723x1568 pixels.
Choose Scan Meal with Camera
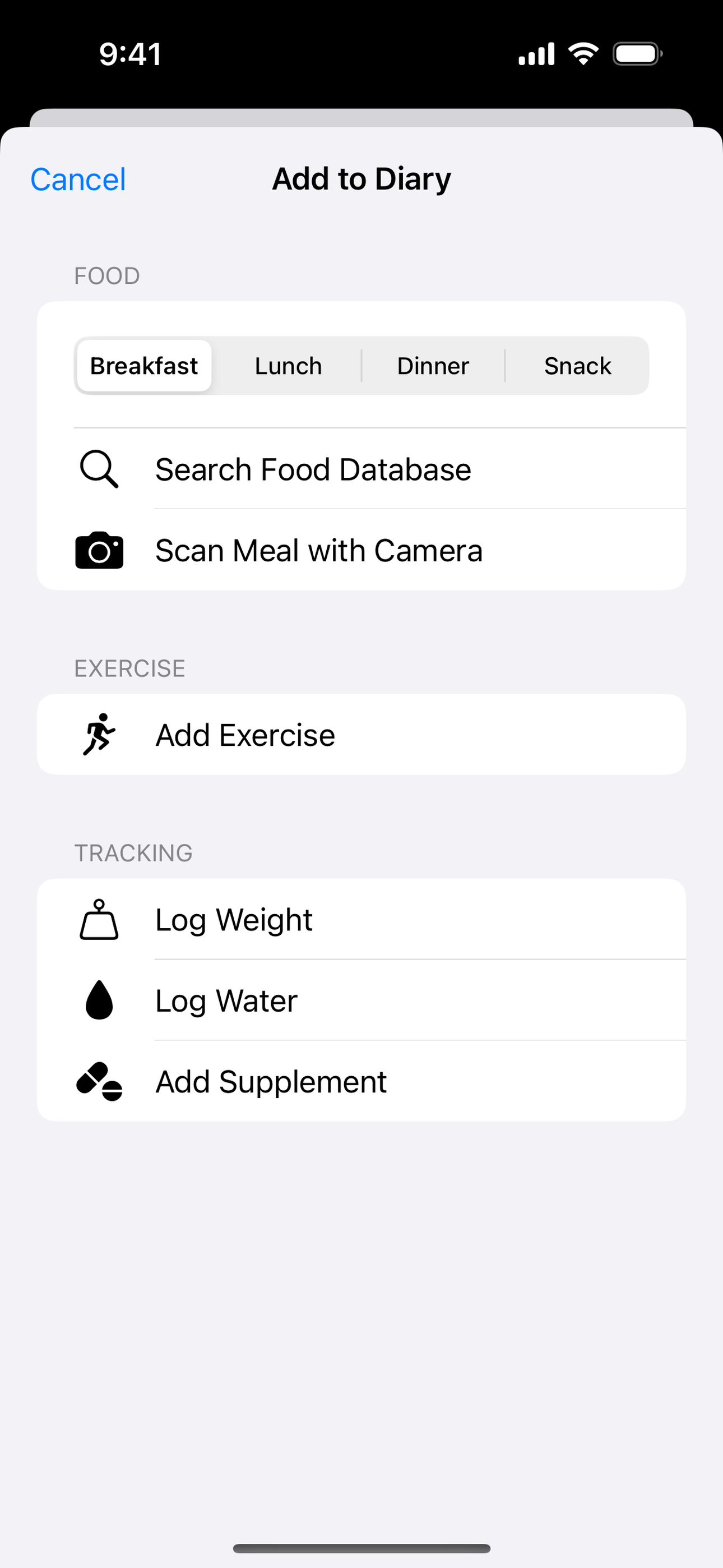319,550
